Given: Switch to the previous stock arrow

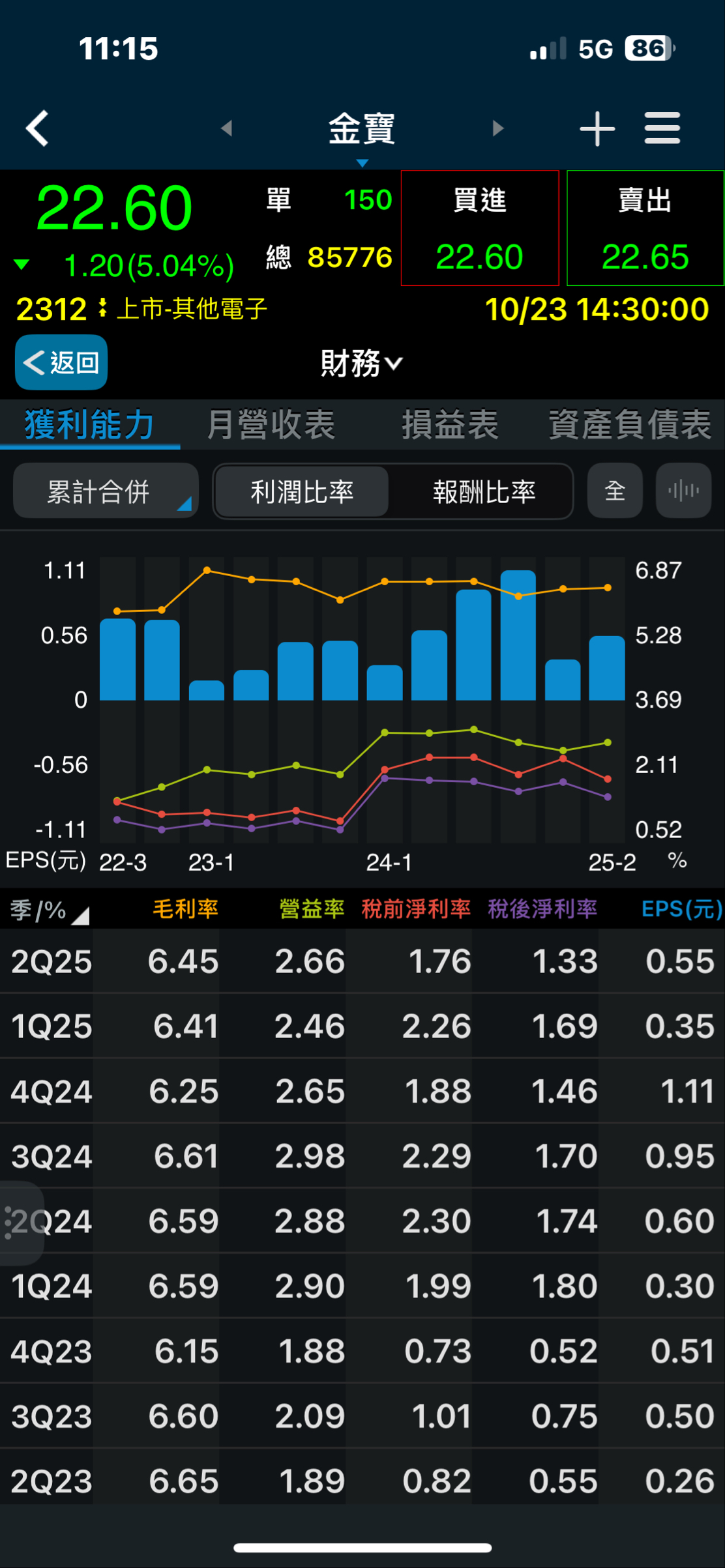Looking at the screenshot, I should pyautogui.click(x=226, y=128).
